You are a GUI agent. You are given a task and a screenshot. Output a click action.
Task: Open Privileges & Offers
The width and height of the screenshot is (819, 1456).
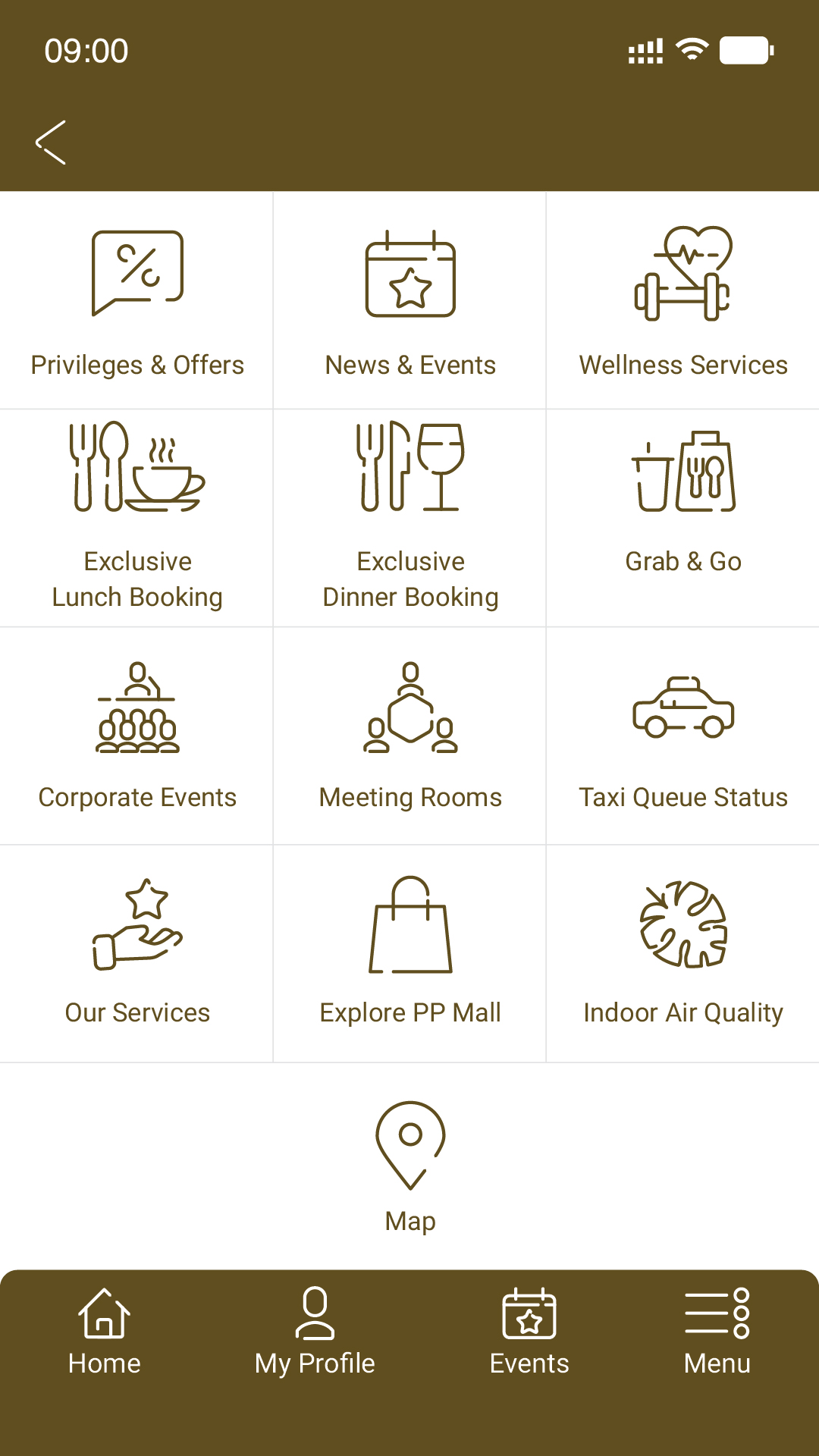pos(136,301)
